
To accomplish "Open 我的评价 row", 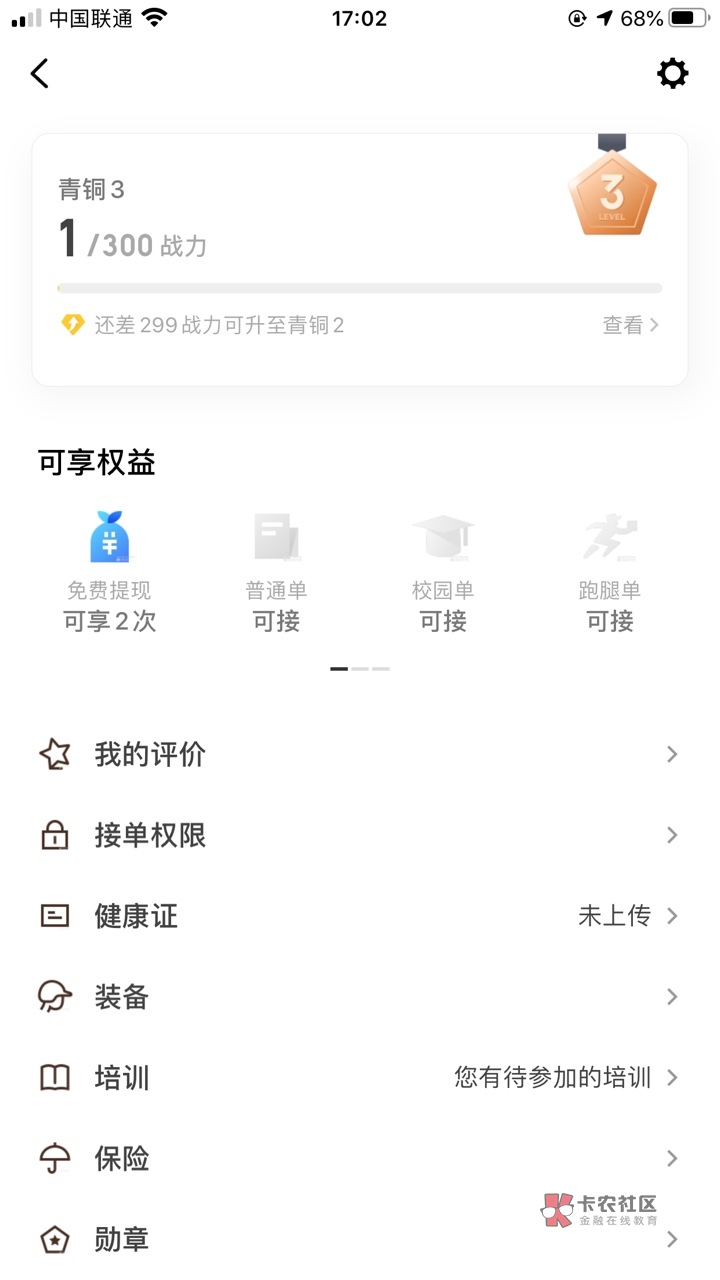I will pyautogui.click(x=358, y=754).
